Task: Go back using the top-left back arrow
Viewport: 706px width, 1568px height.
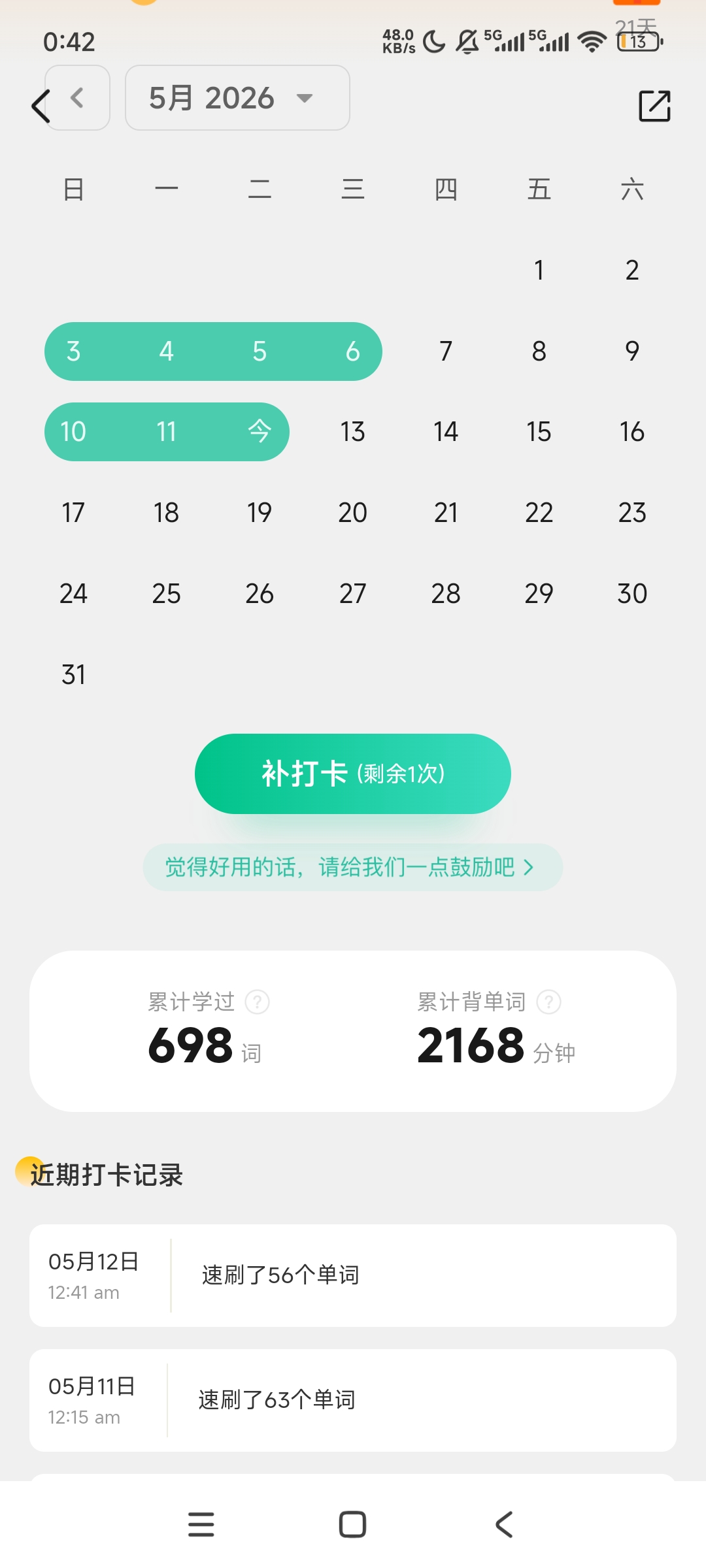Action: click(39, 106)
